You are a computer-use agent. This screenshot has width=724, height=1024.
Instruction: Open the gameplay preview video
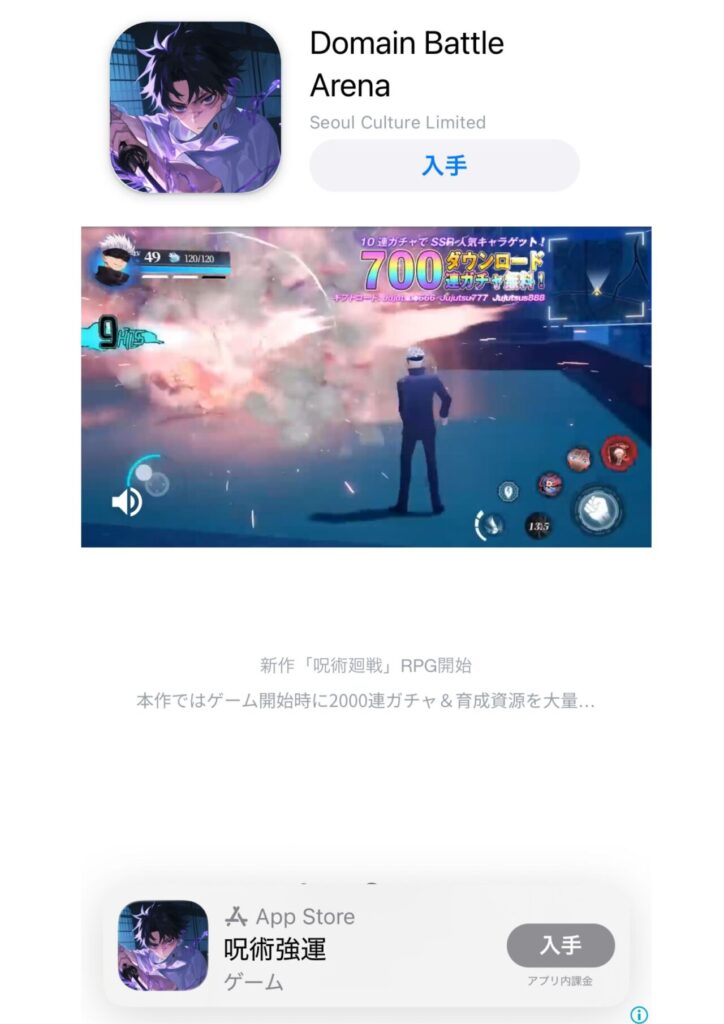point(366,386)
